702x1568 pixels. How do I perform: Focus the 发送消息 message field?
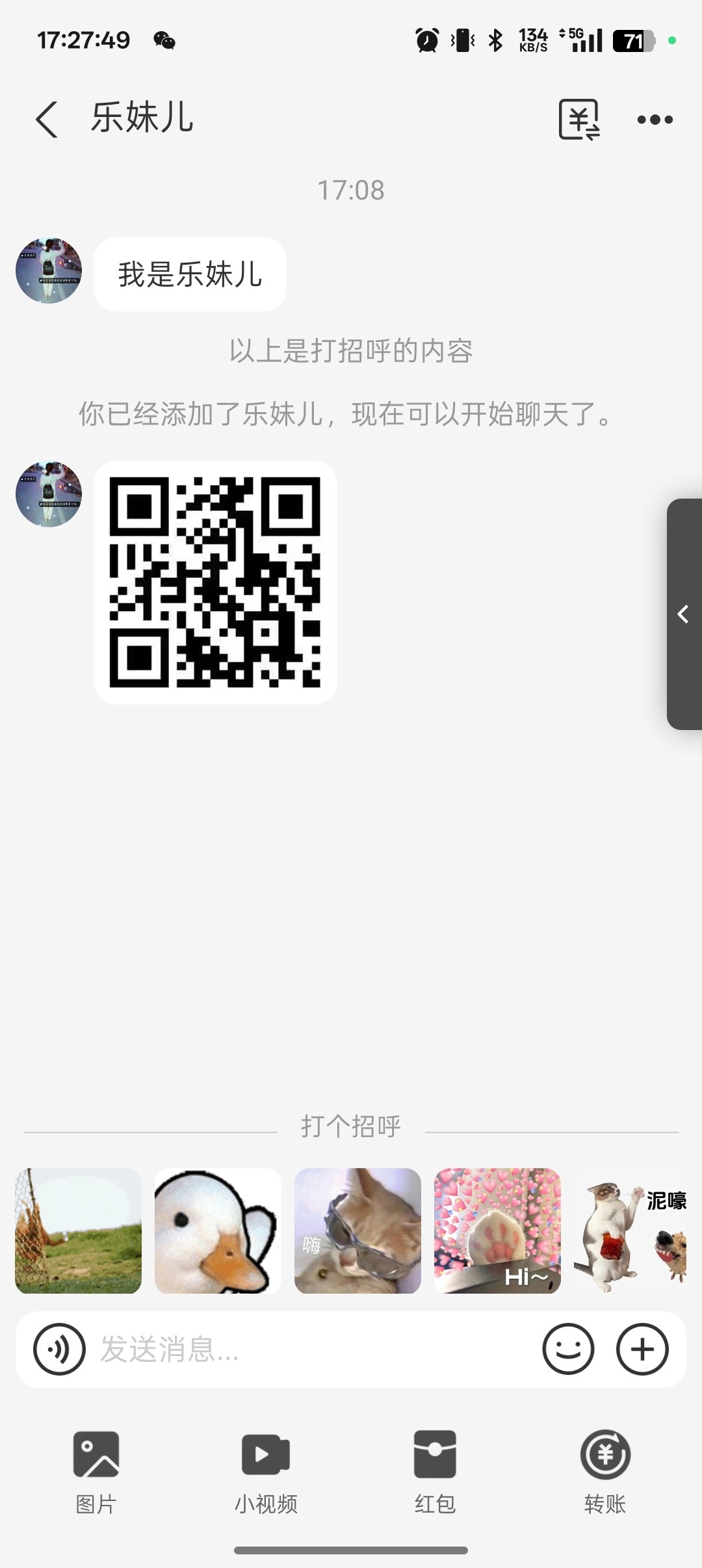pos(312,1350)
